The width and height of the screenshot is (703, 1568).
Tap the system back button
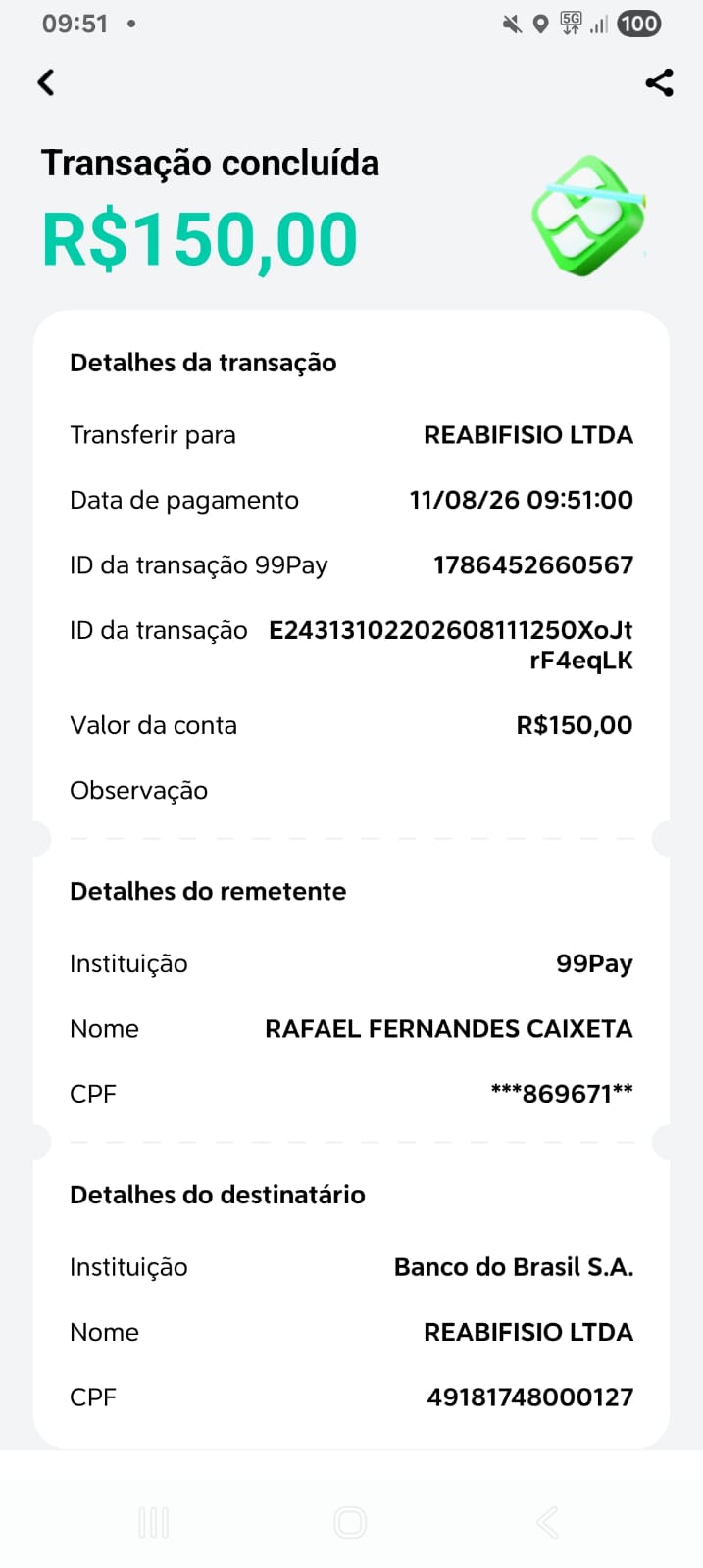click(x=548, y=1522)
